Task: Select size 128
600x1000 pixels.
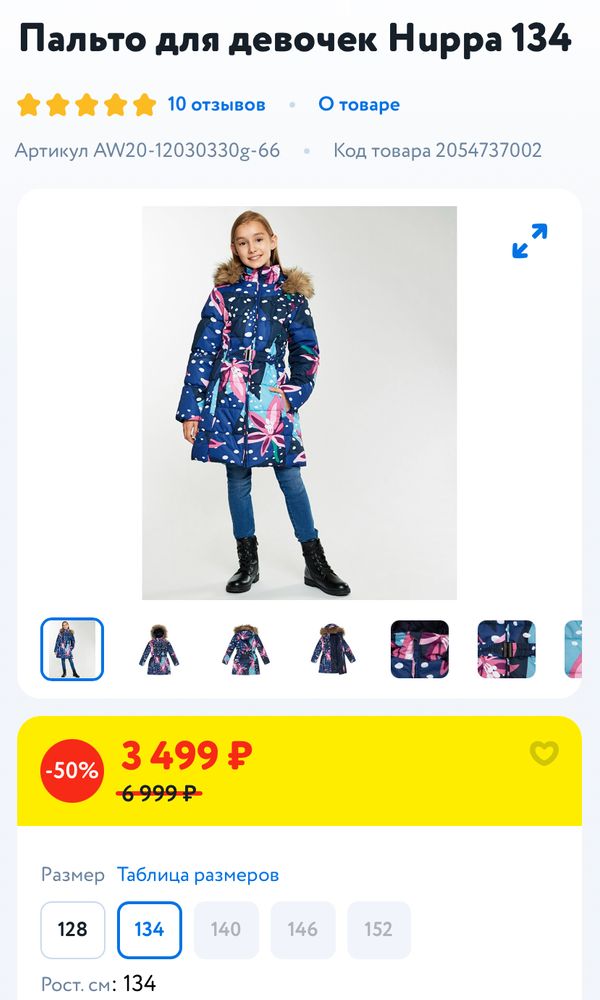Action: [73, 930]
